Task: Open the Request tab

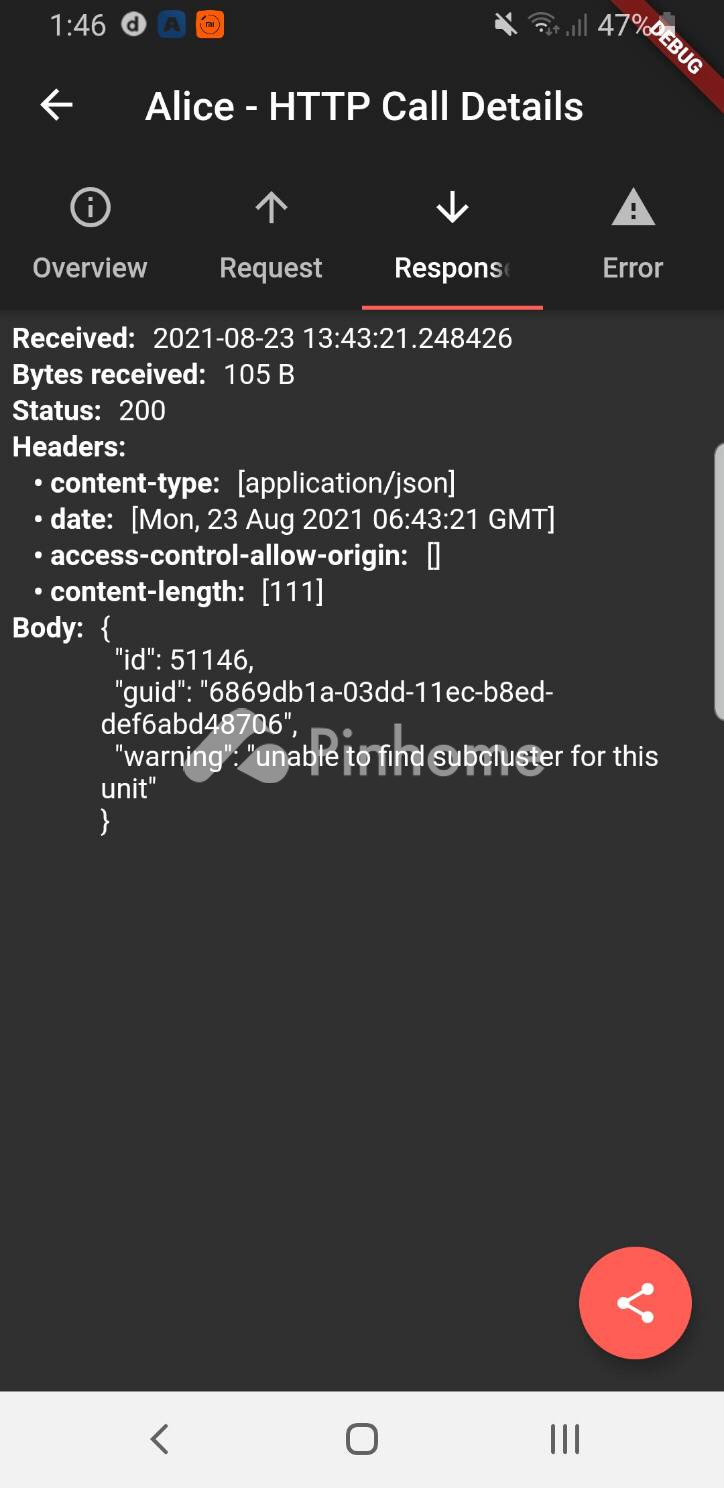Action: (x=271, y=237)
